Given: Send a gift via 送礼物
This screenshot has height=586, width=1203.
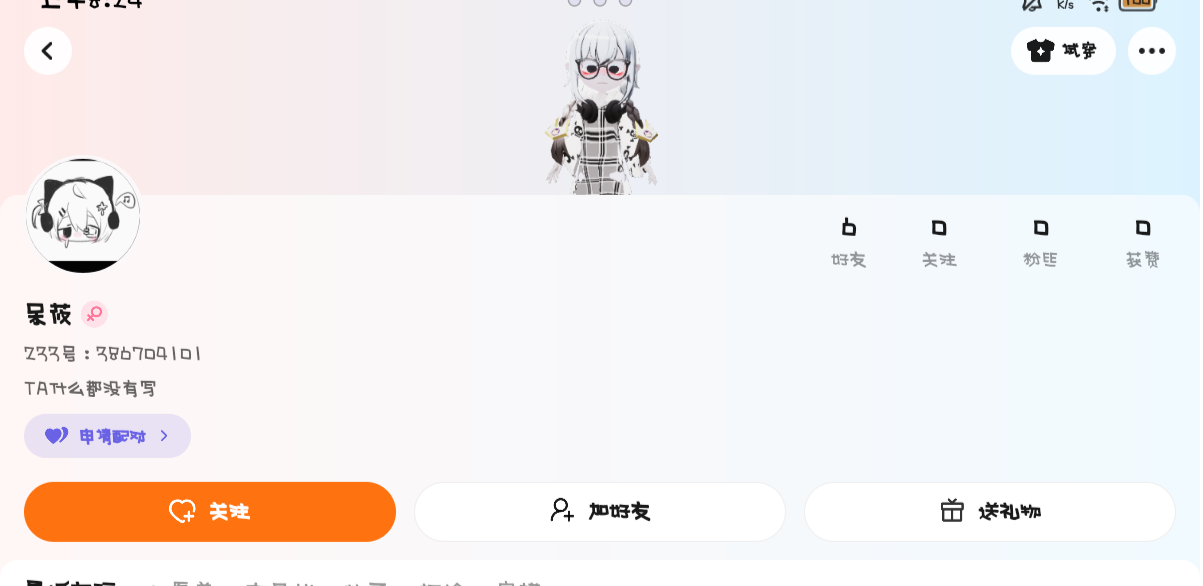Looking at the screenshot, I should click(x=990, y=512).
